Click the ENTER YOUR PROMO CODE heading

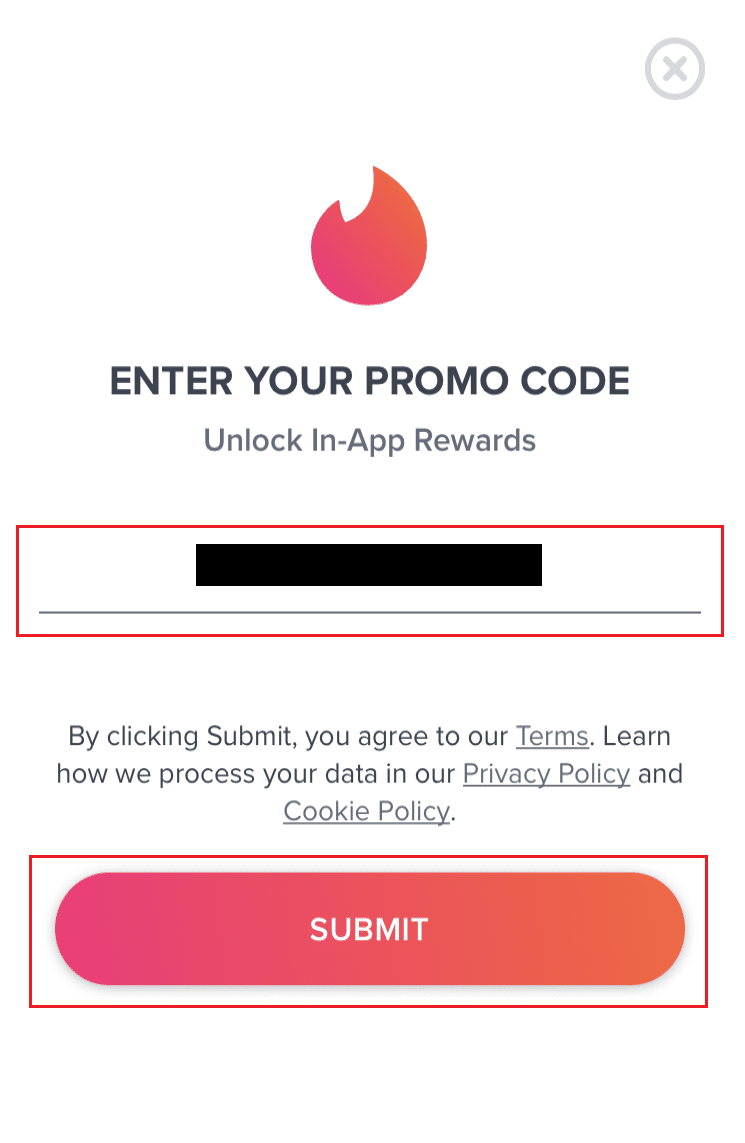coord(370,381)
